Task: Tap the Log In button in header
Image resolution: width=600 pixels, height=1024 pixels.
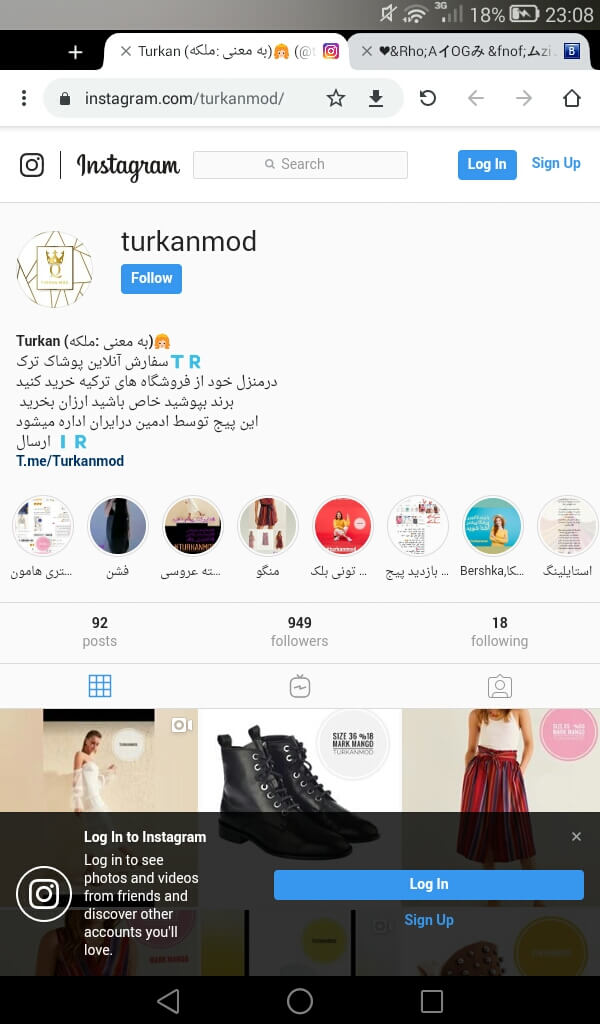Action: coord(487,164)
